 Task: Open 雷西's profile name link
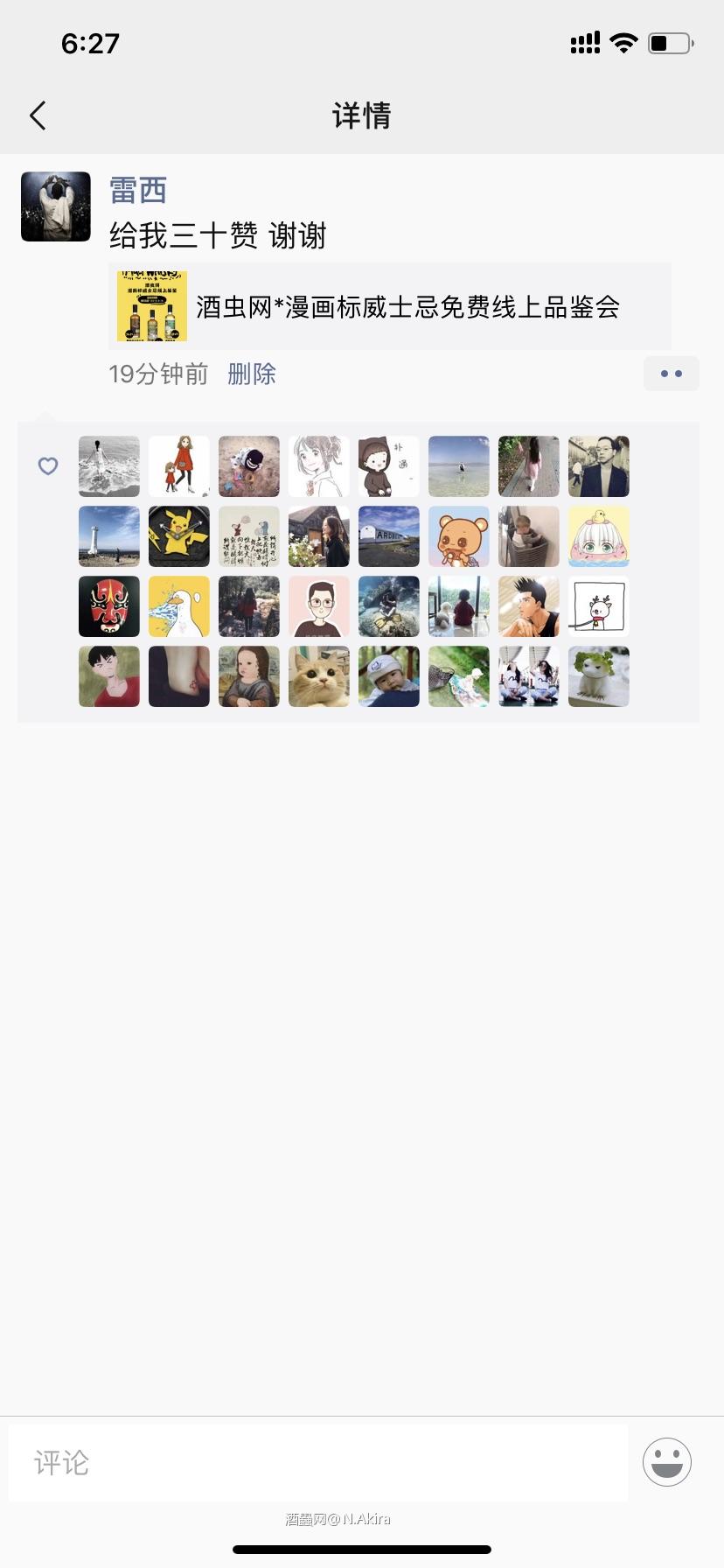137,190
